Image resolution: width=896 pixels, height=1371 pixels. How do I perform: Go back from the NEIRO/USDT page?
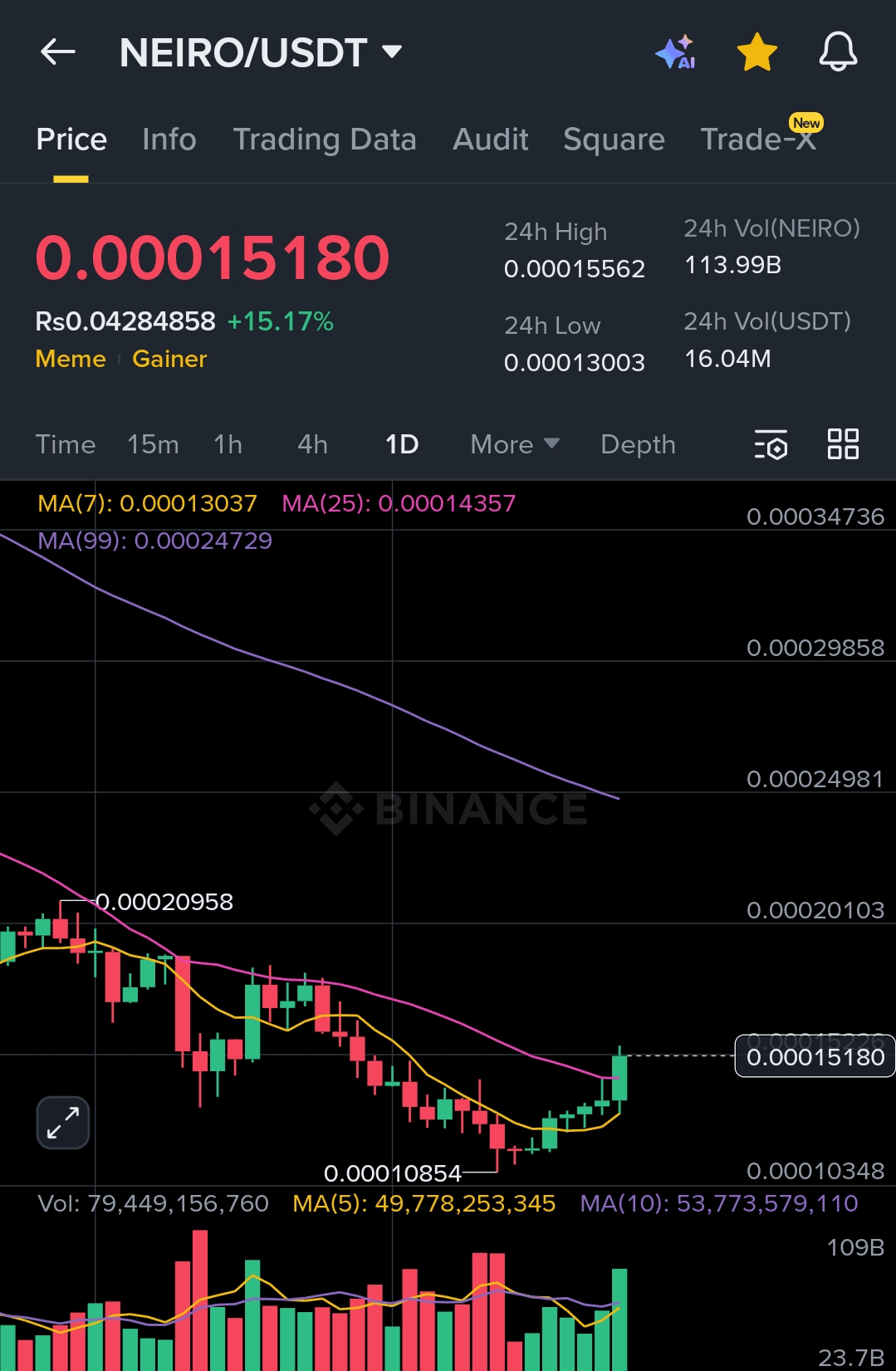pos(58,52)
